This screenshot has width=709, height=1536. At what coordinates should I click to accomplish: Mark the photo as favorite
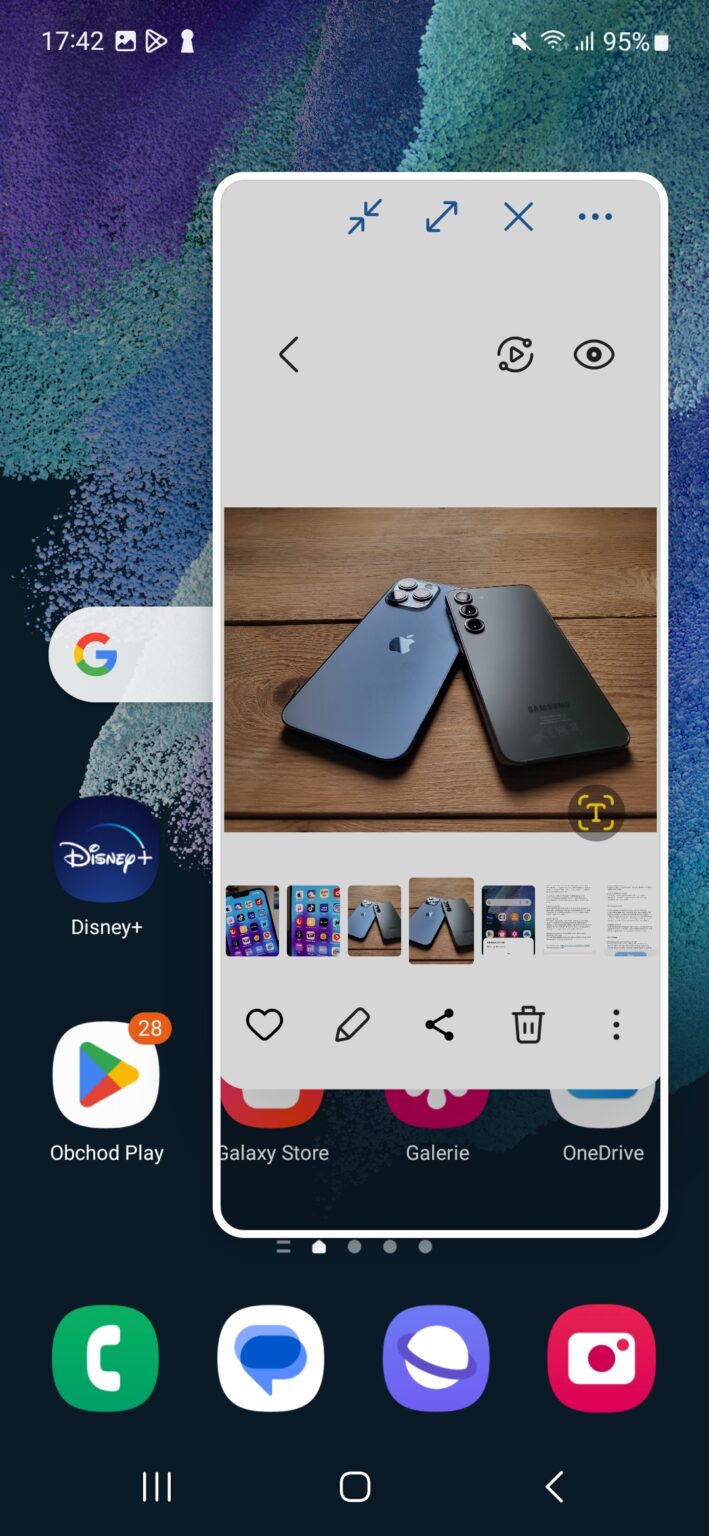pyautogui.click(x=265, y=1025)
